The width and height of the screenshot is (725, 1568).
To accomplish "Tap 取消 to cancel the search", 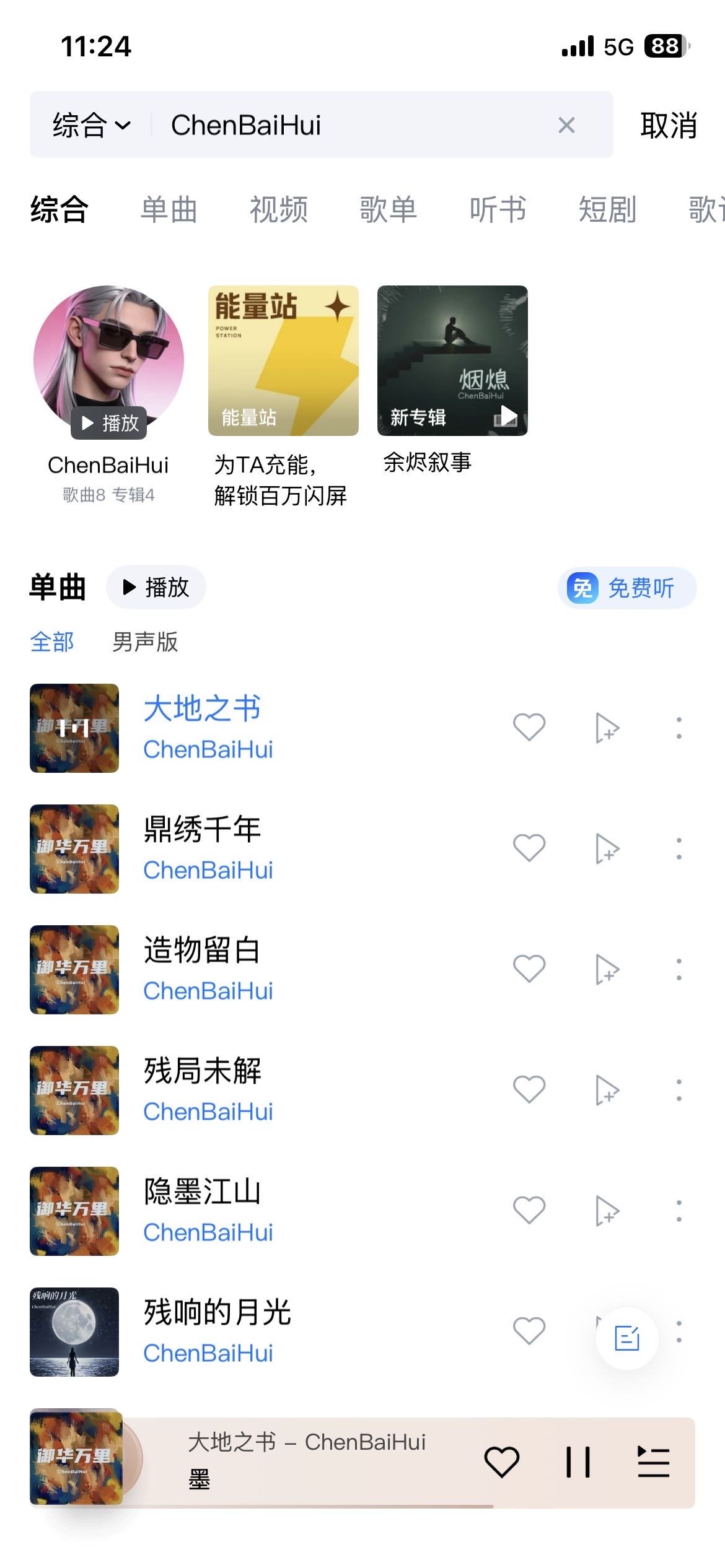I will tap(669, 125).
